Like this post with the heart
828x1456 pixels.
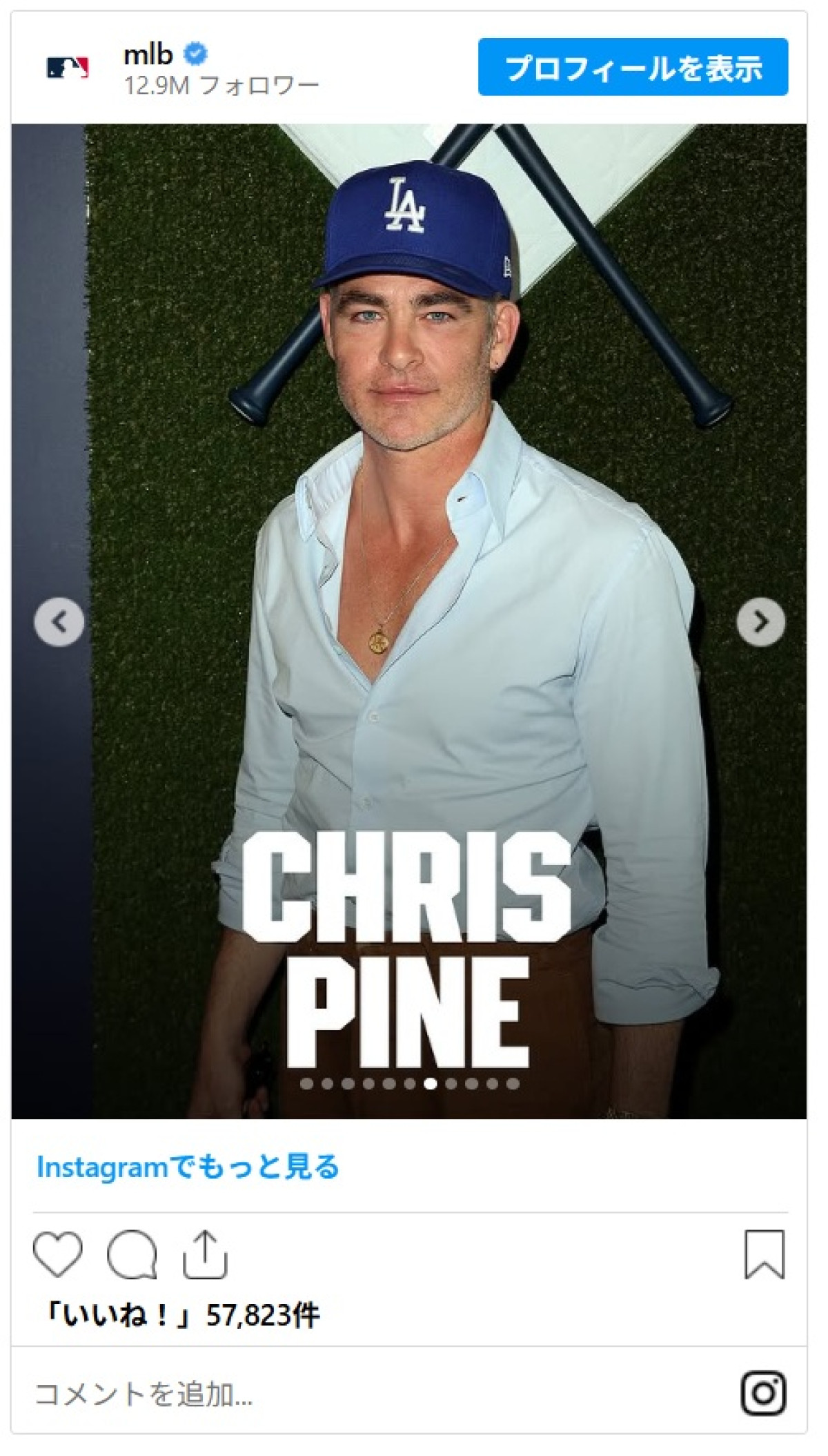click(x=58, y=1254)
